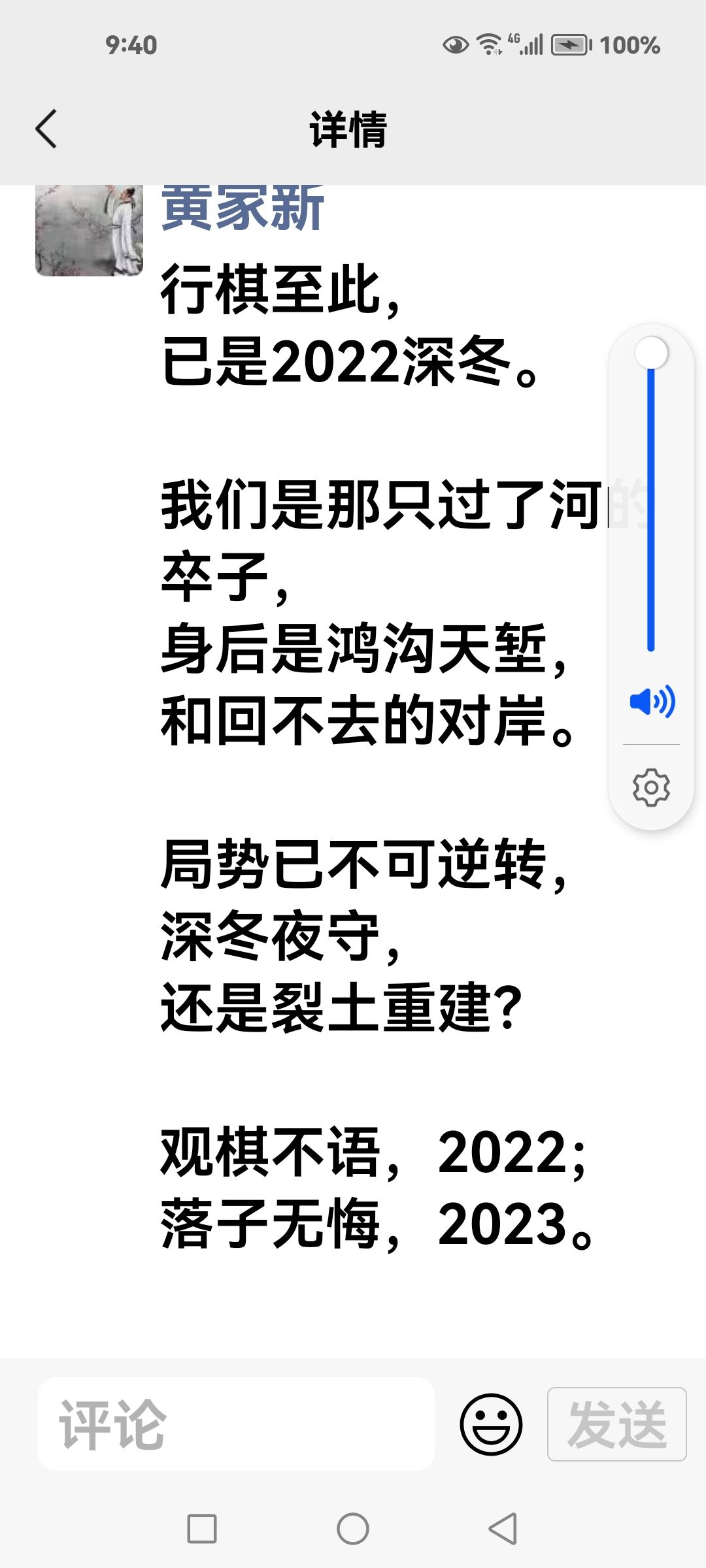The width and height of the screenshot is (706, 1568).
Task: Open 黄家新's profile via name link
Action: (243, 208)
